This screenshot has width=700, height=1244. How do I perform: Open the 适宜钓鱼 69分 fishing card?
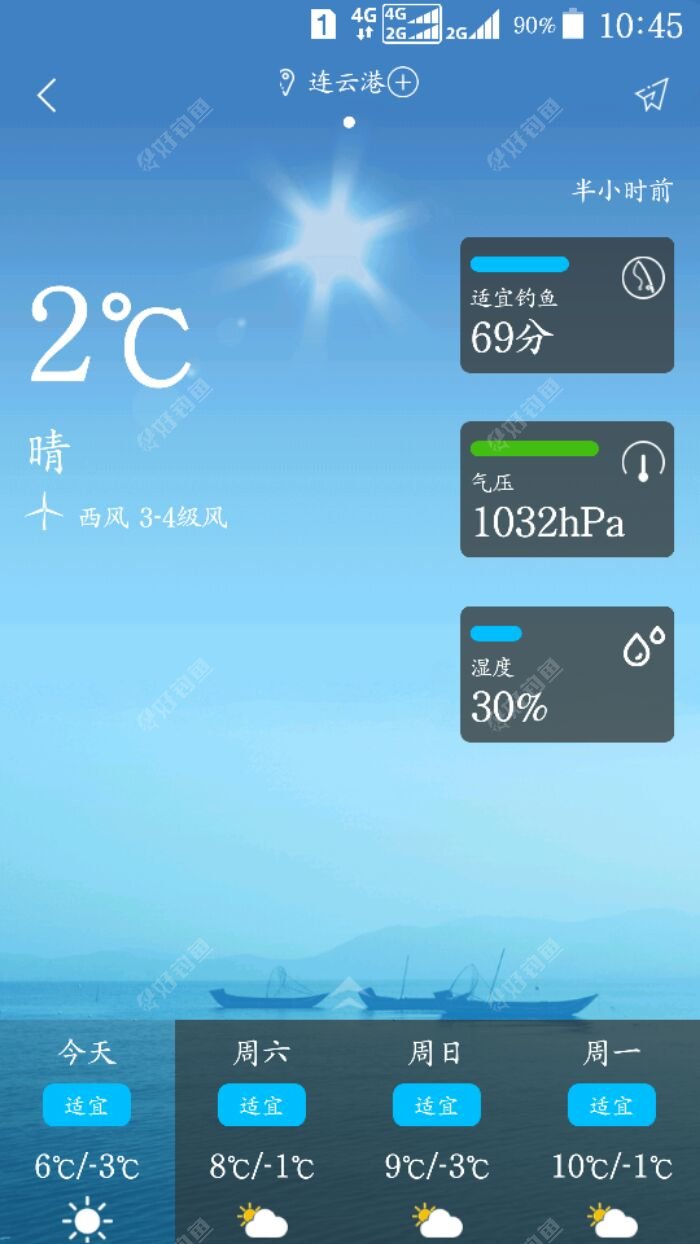coord(566,305)
